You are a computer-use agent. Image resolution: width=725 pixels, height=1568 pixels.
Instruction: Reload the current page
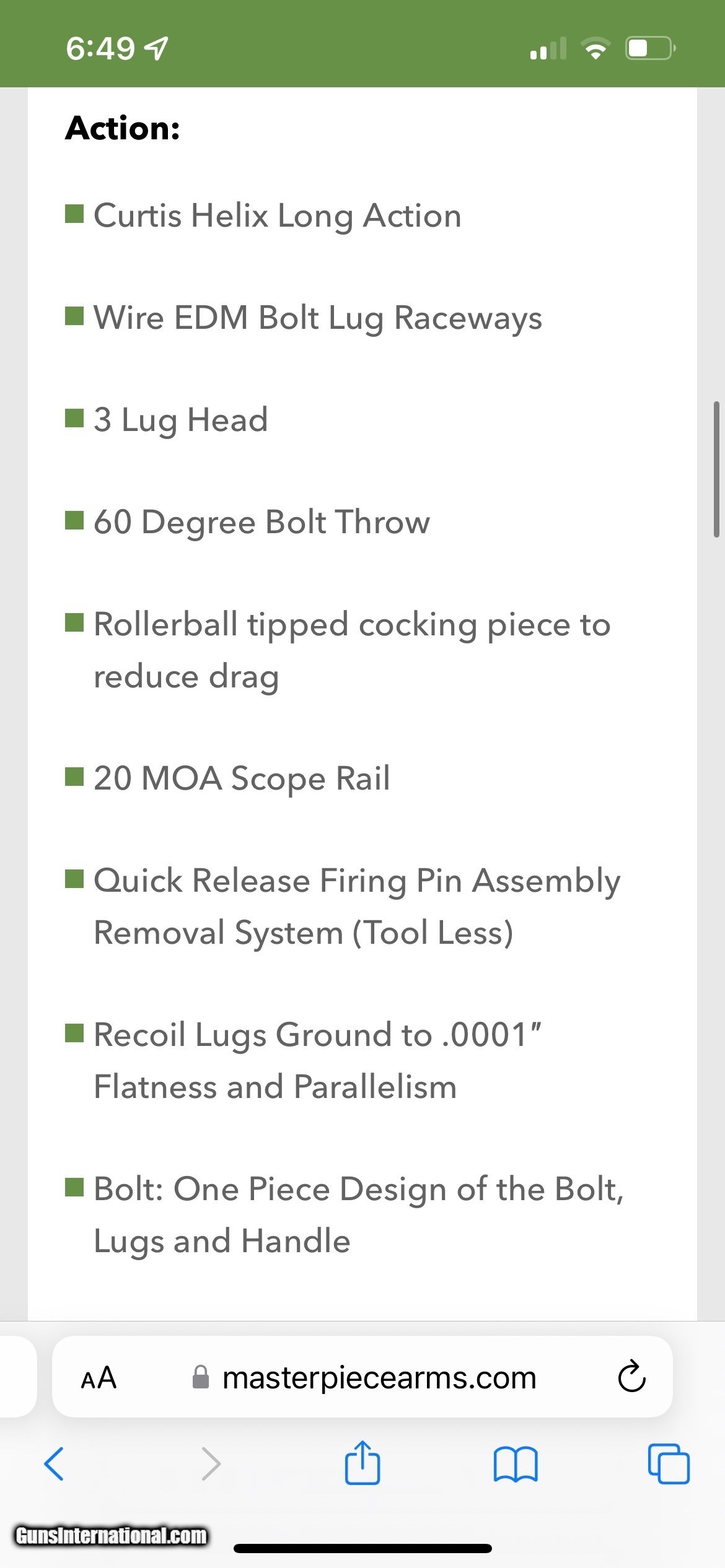pyautogui.click(x=631, y=1377)
